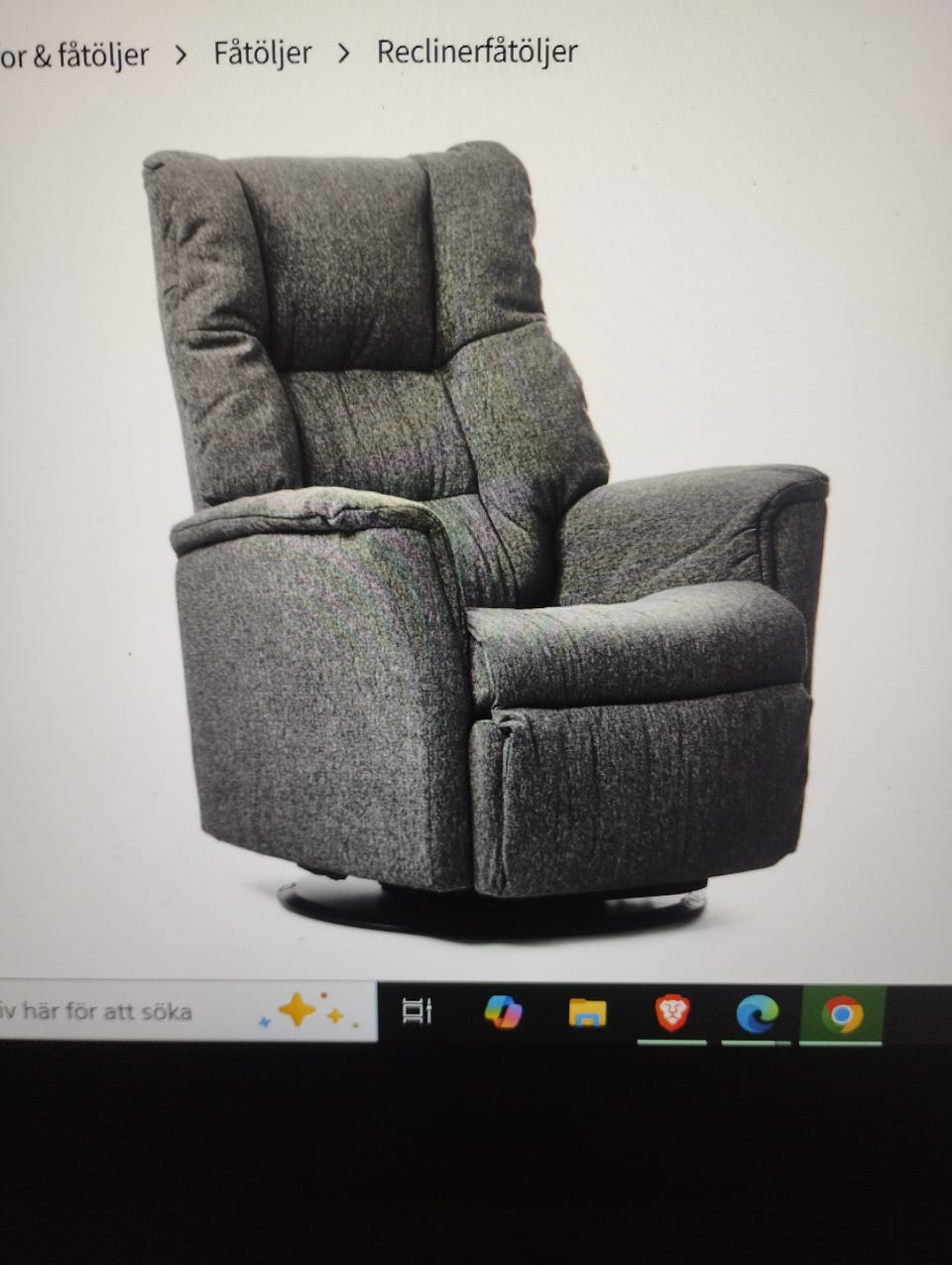This screenshot has width=952, height=1265.
Task: Enlarge the grey recliner product image
Action: coord(486,536)
